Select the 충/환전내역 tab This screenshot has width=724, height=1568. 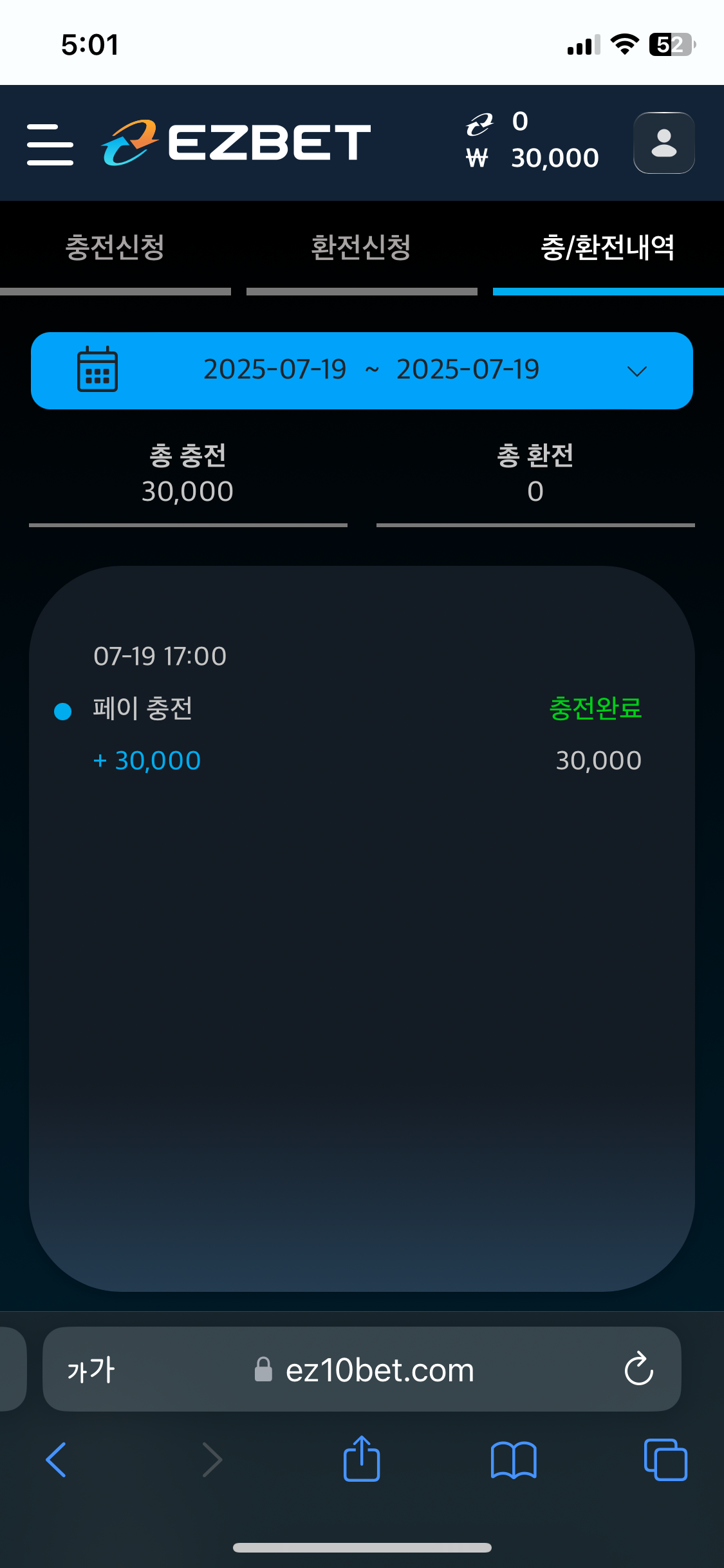[x=608, y=248]
